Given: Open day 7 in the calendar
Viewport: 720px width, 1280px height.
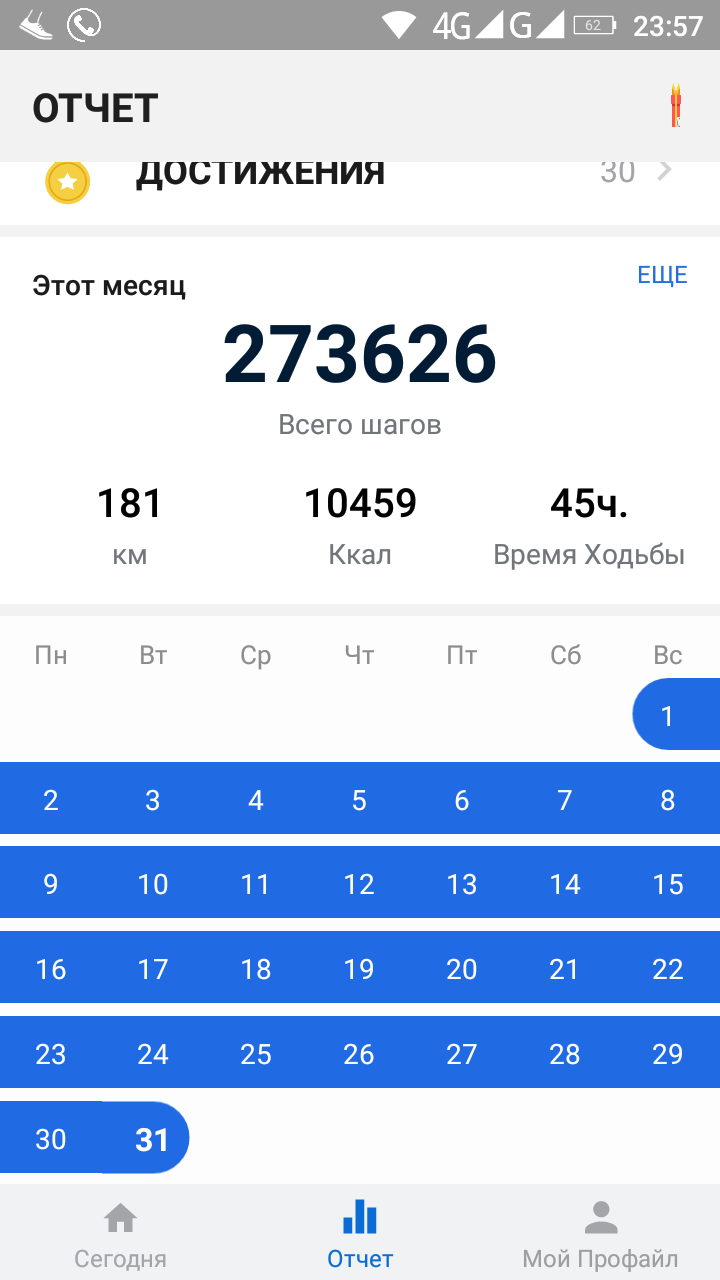Looking at the screenshot, I should tap(565, 800).
